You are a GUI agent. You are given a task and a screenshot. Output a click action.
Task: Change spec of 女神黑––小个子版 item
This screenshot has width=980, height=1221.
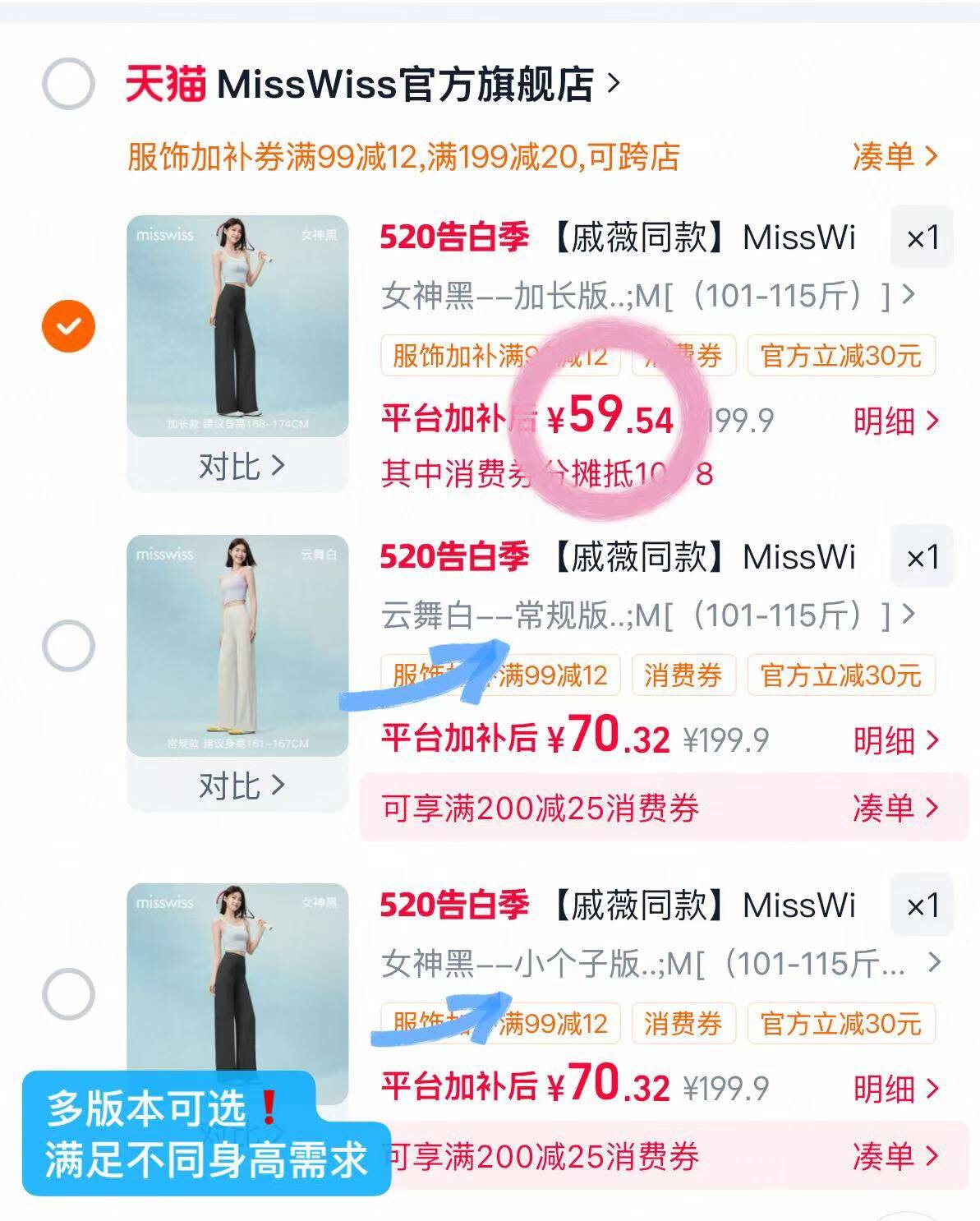(660, 964)
